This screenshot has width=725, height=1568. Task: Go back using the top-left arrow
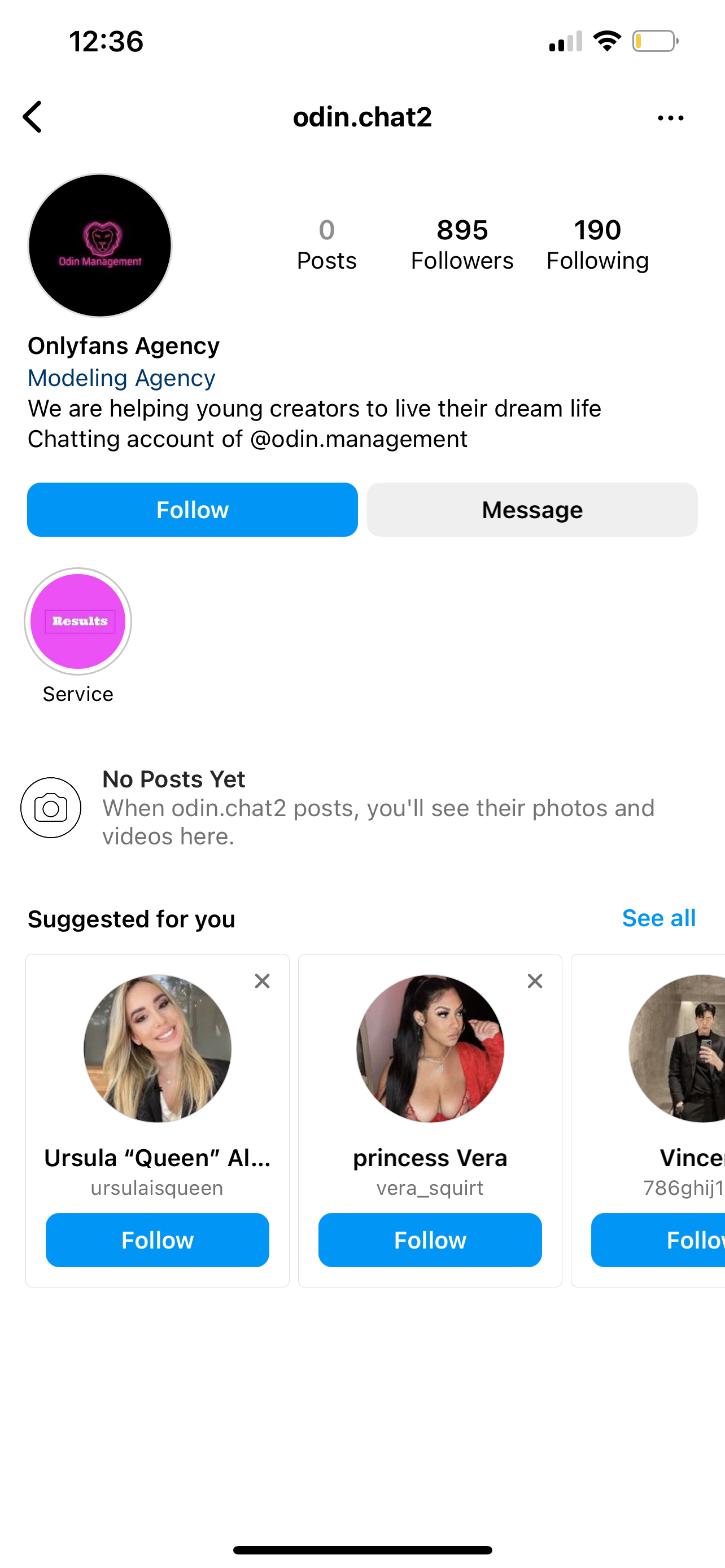33,117
